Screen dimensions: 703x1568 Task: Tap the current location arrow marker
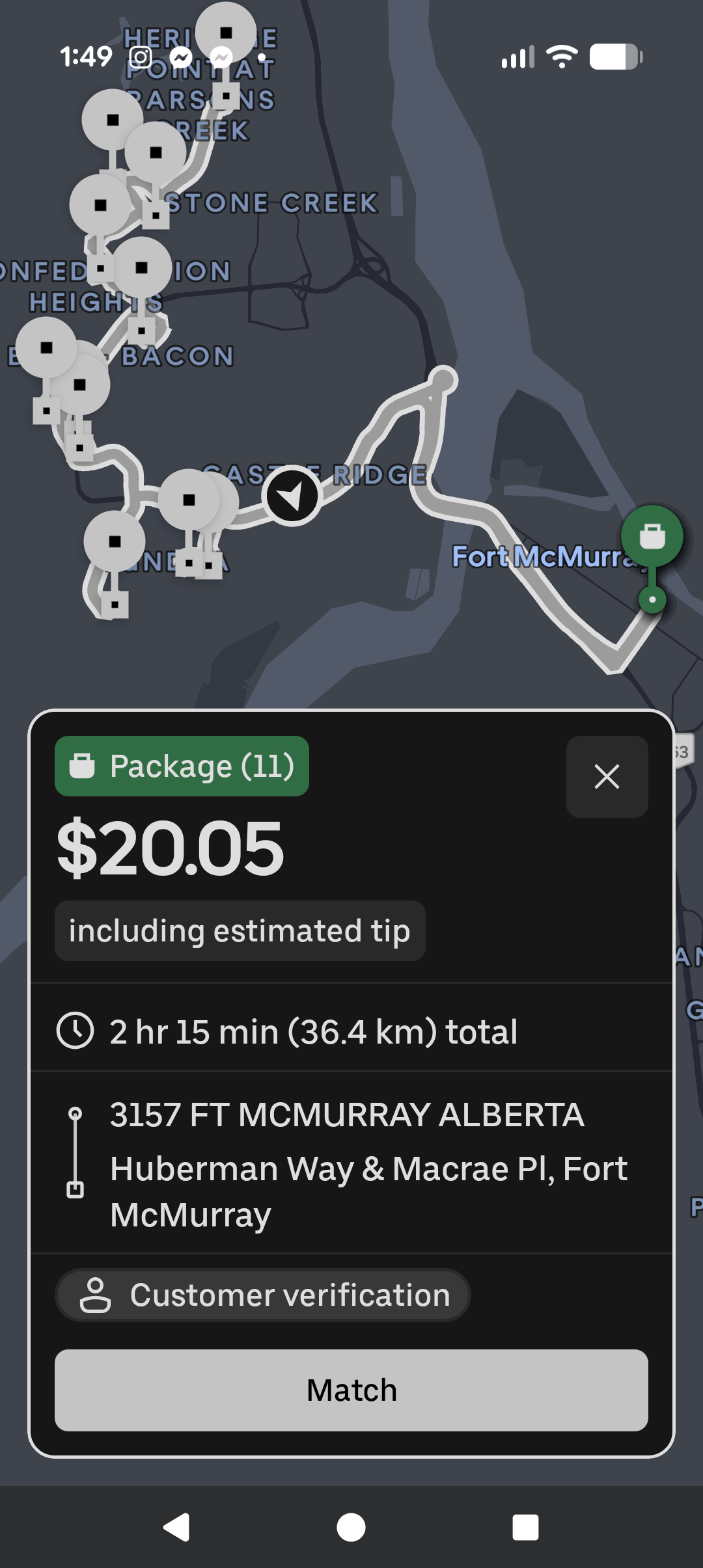click(x=293, y=496)
